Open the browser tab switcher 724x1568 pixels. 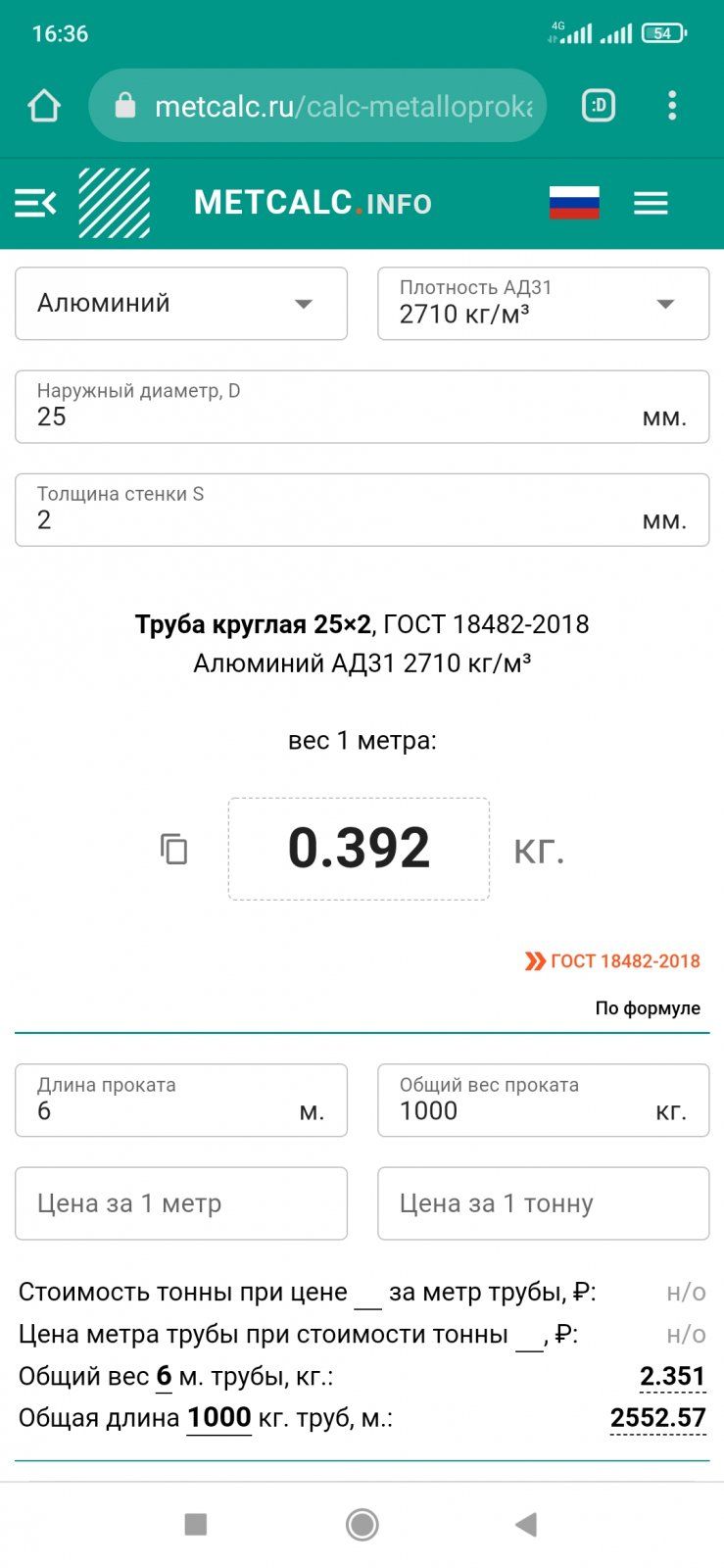[599, 106]
